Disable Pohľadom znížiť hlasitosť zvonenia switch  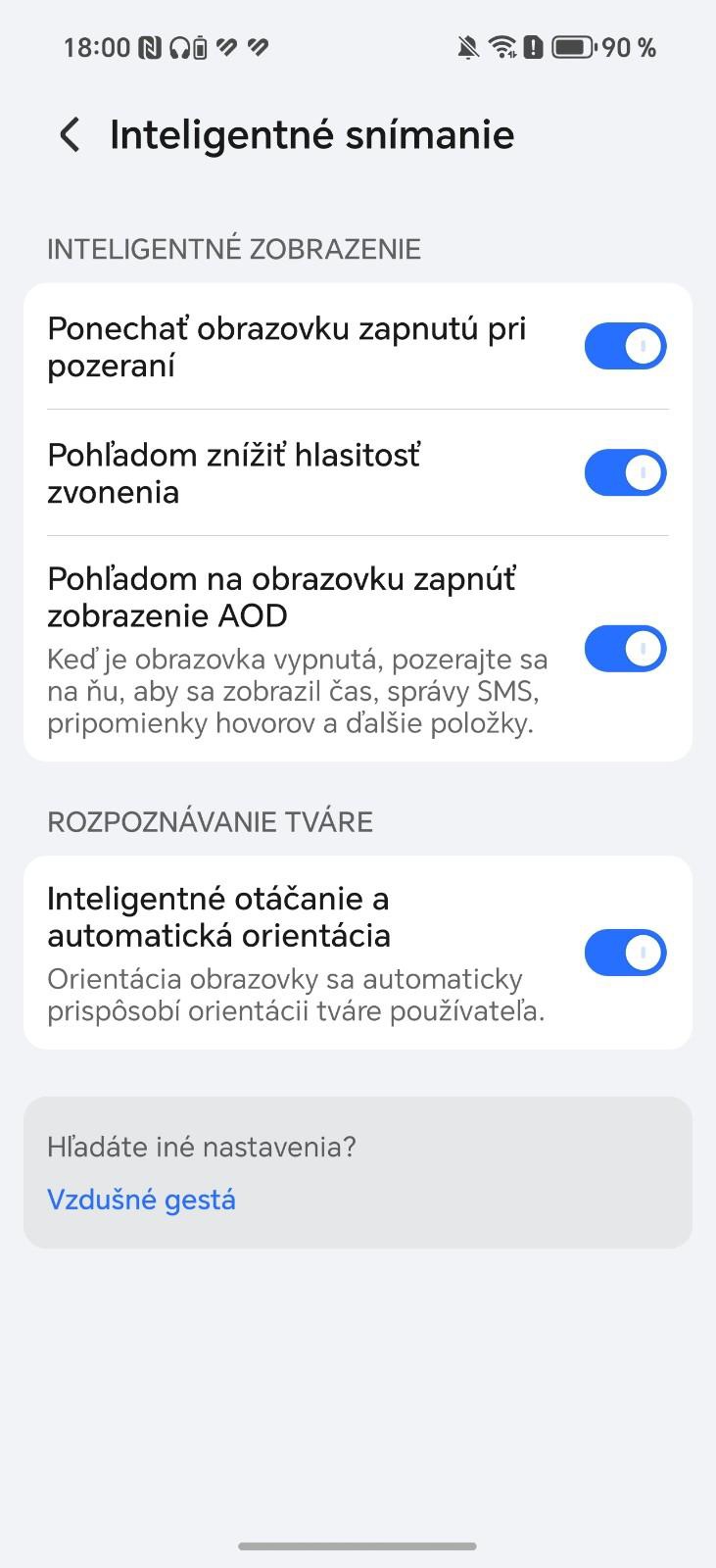click(625, 473)
